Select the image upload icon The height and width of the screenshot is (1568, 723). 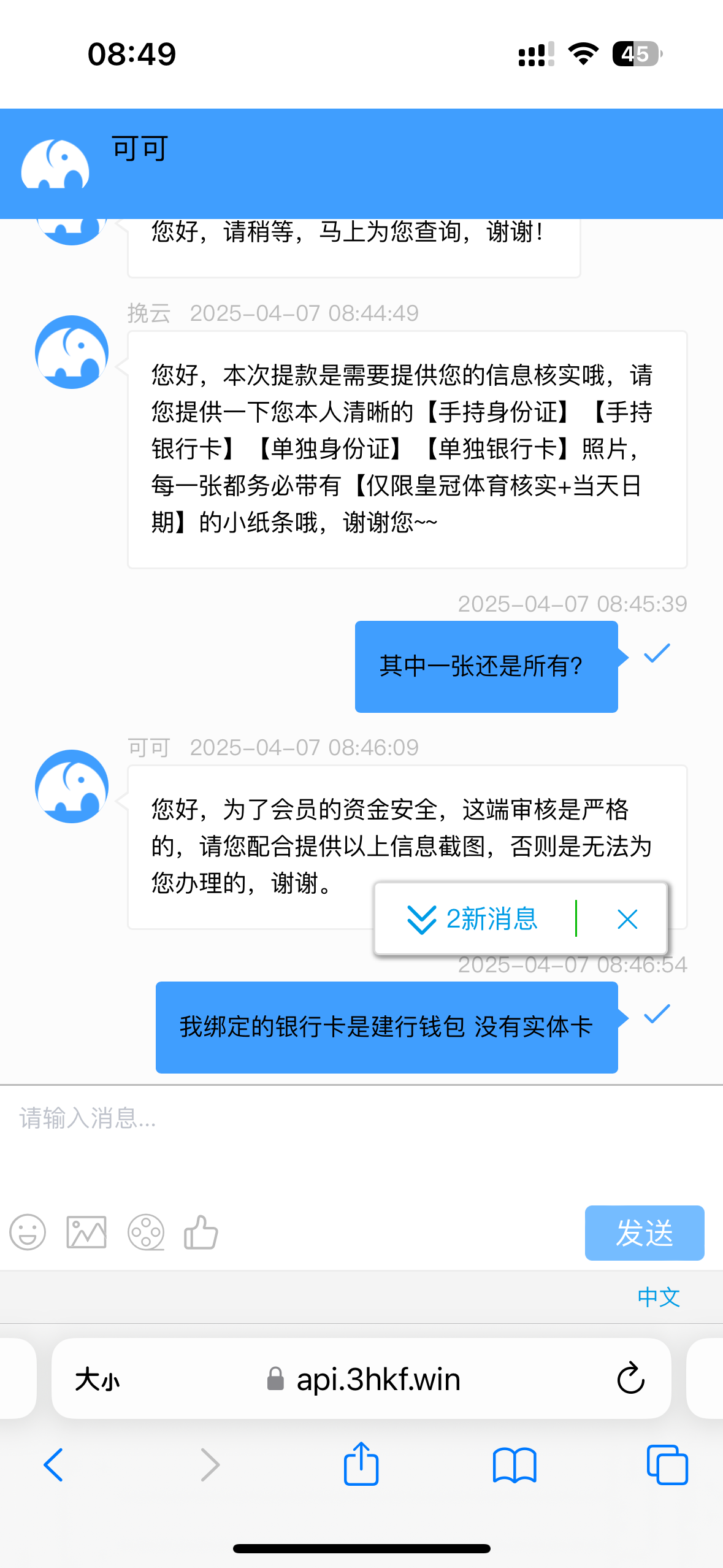click(85, 1232)
